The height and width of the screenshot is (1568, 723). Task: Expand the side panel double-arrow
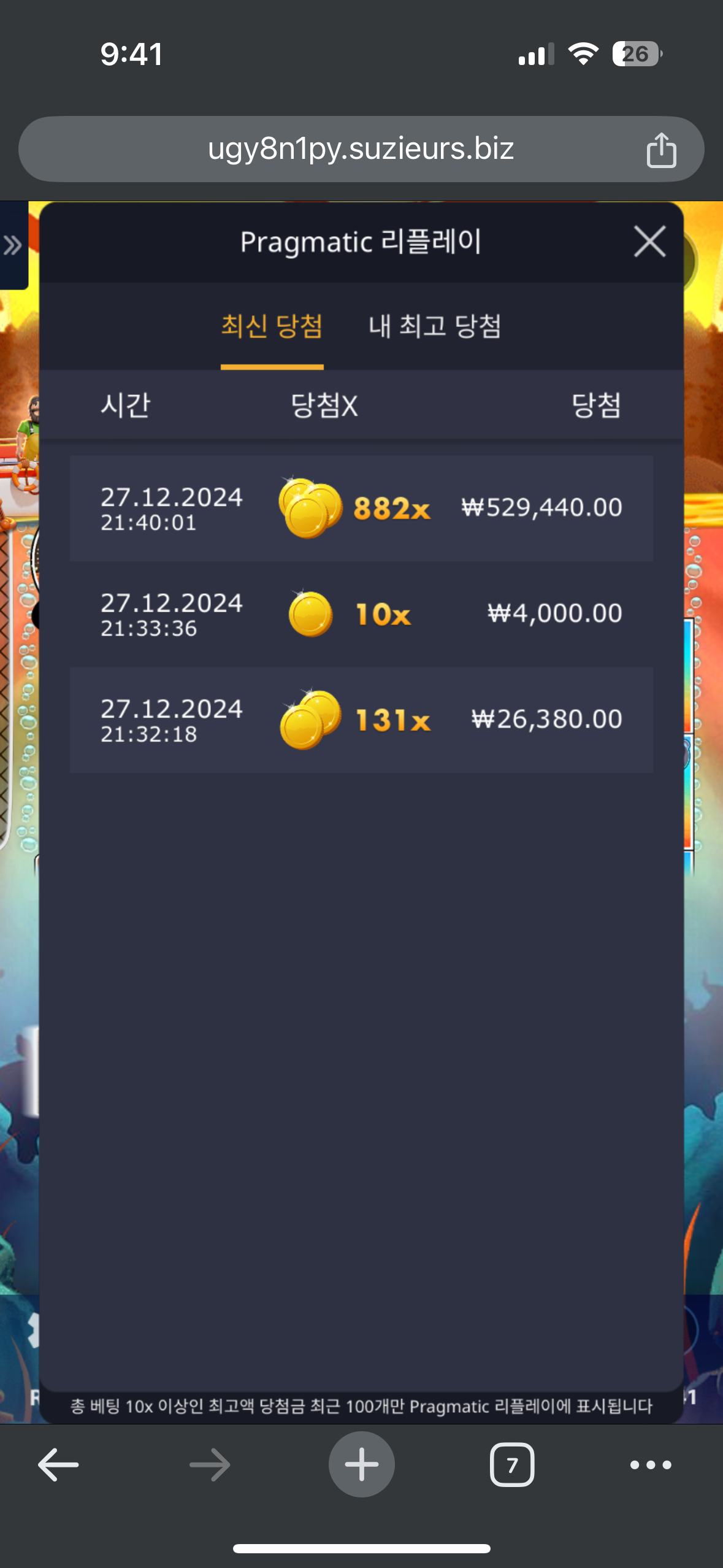coord(13,245)
